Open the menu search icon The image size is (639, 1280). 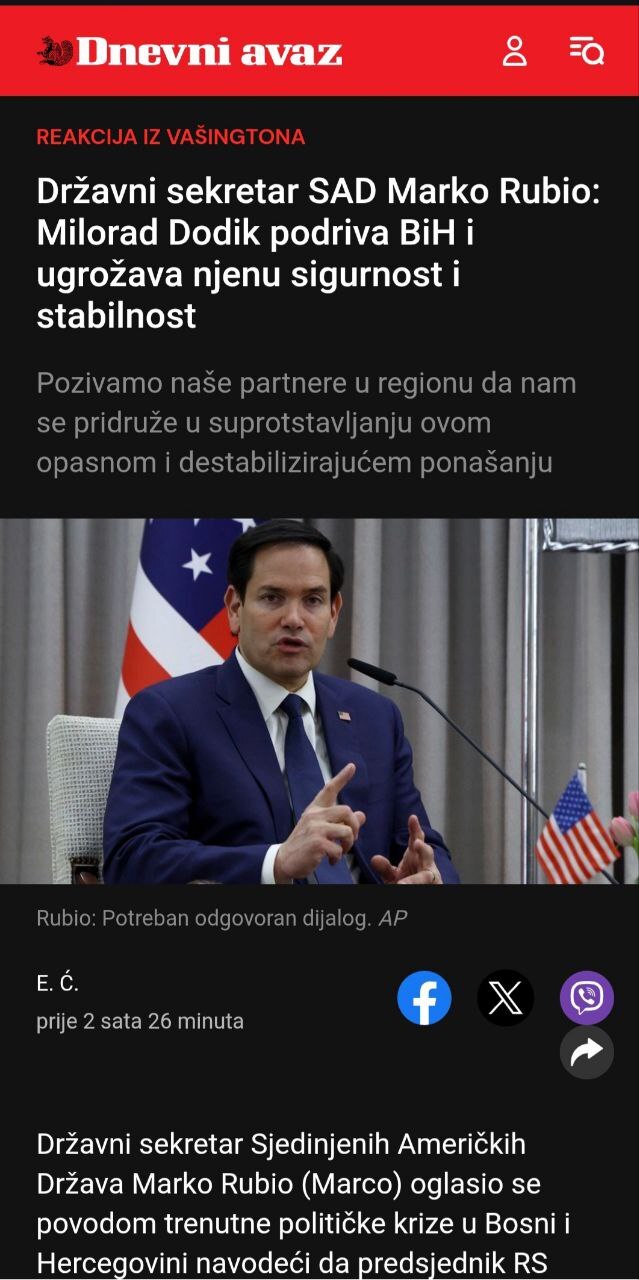(586, 51)
